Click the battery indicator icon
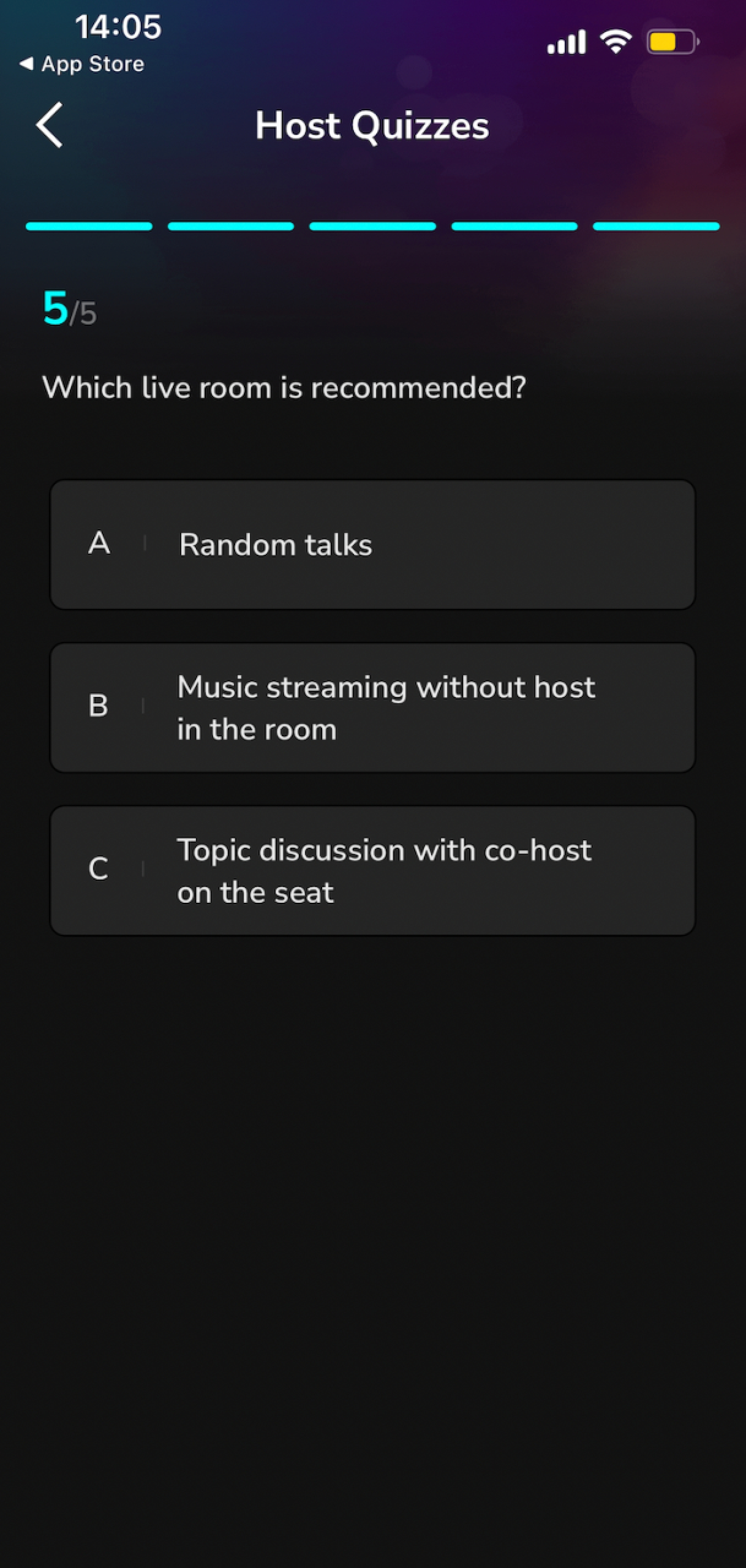Screen dimensions: 746x1568 point(670,42)
